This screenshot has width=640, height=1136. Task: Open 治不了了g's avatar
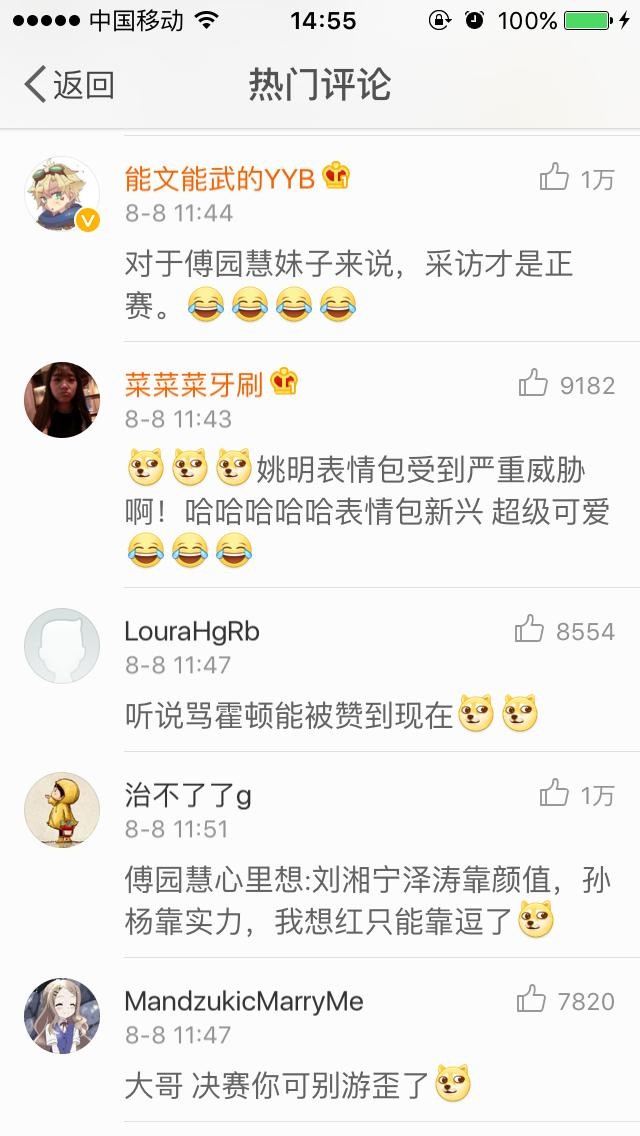[62, 810]
